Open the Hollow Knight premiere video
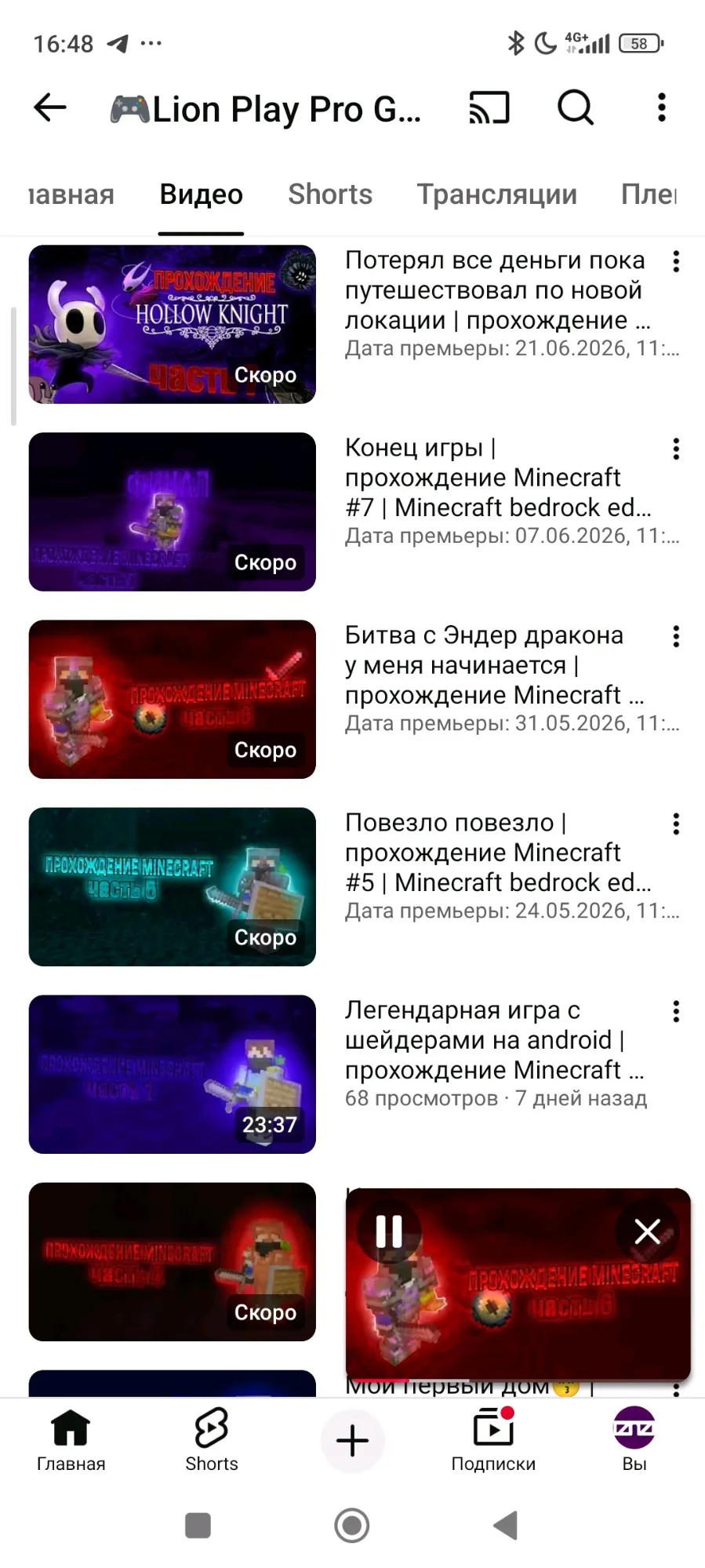The height and width of the screenshot is (1568, 705). click(x=173, y=325)
